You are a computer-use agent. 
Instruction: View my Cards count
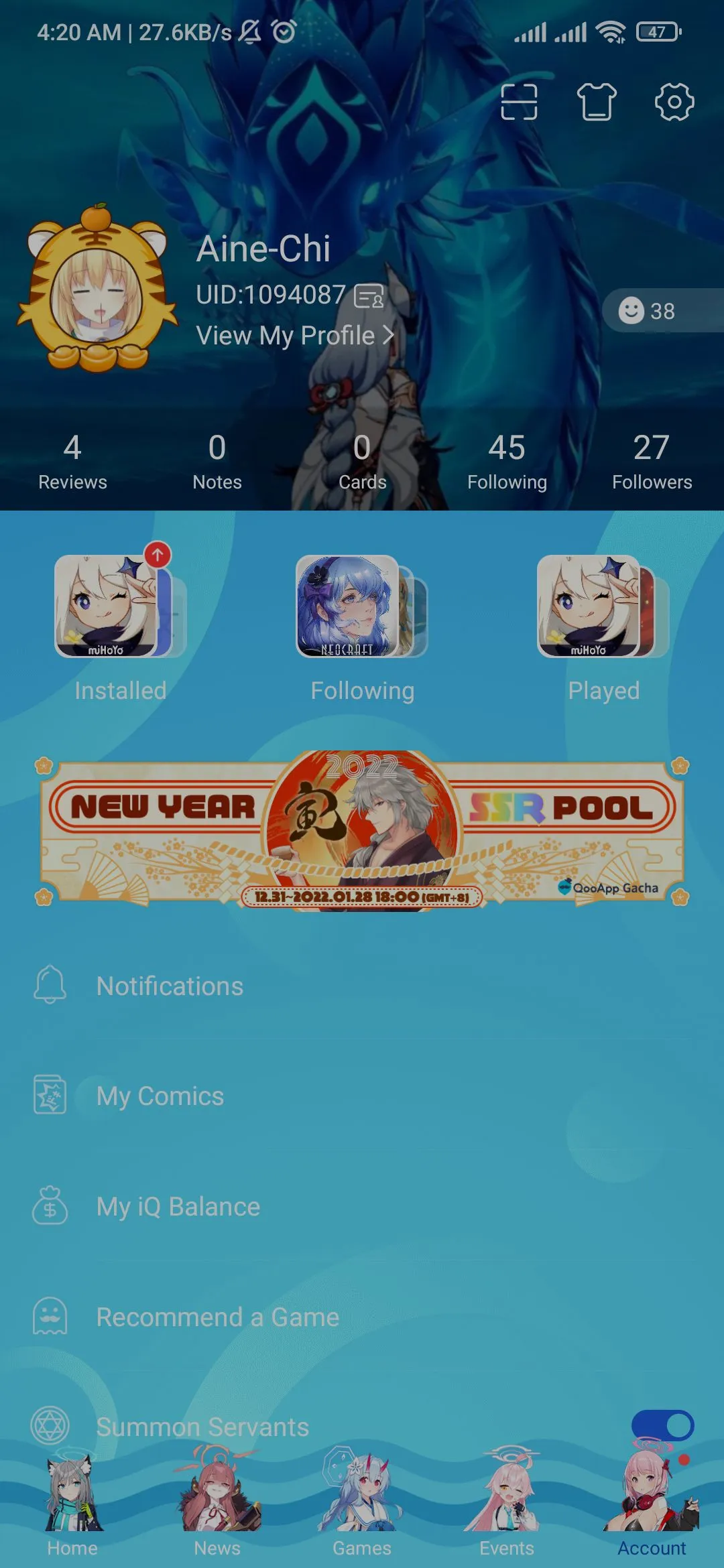[362, 461]
